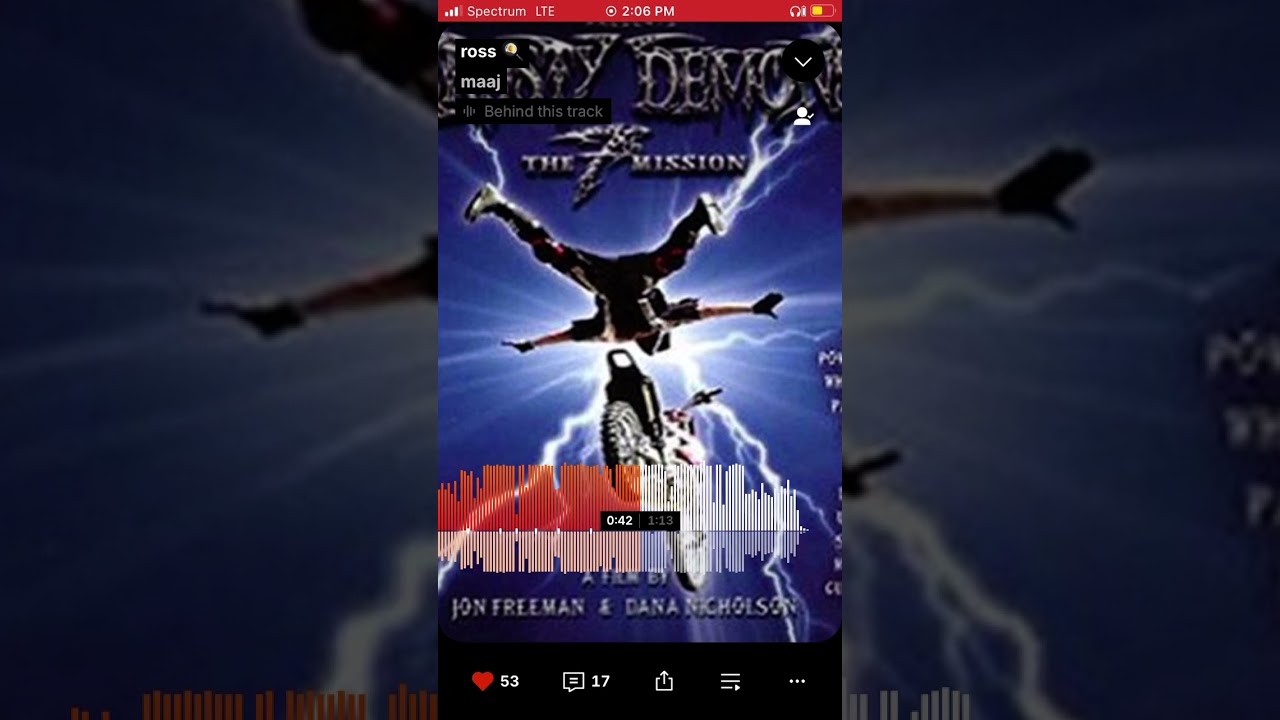Tap the track title ross
The image size is (1280, 720).
click(479, 52)
